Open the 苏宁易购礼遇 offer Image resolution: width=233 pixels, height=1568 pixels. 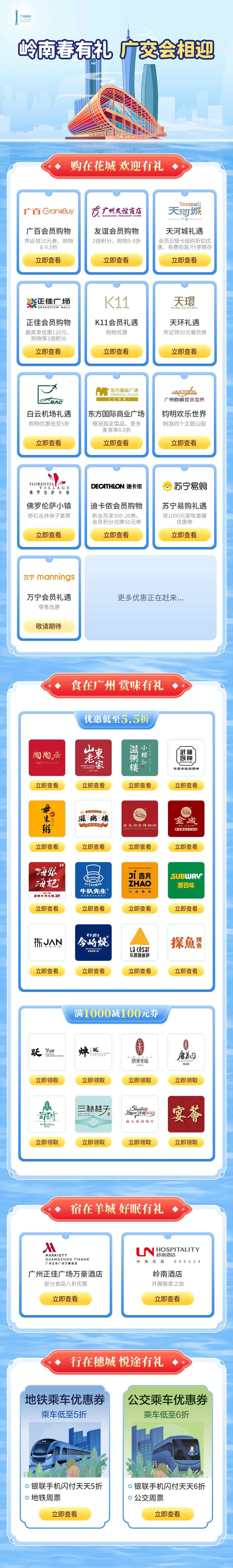tap(184, 535)
